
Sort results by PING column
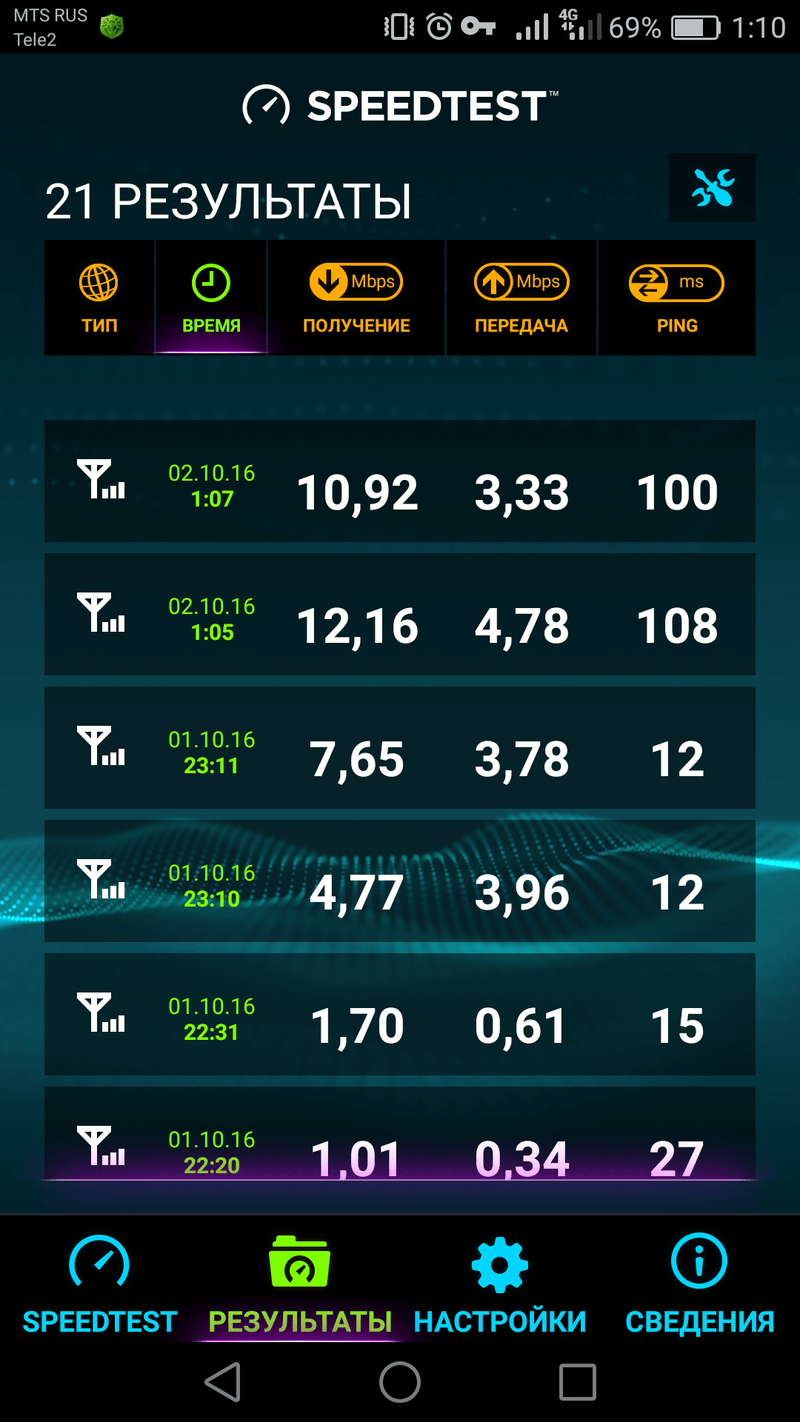(677, 298)
